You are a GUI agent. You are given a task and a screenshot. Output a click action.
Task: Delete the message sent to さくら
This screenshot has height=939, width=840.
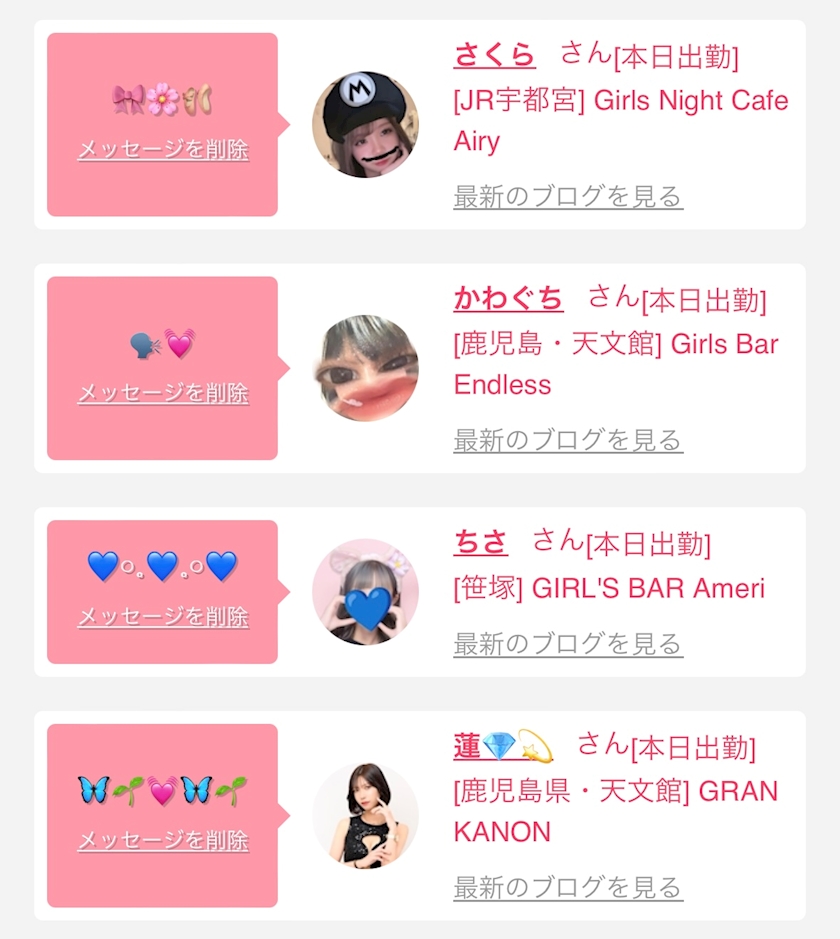[x=163, y=150]
